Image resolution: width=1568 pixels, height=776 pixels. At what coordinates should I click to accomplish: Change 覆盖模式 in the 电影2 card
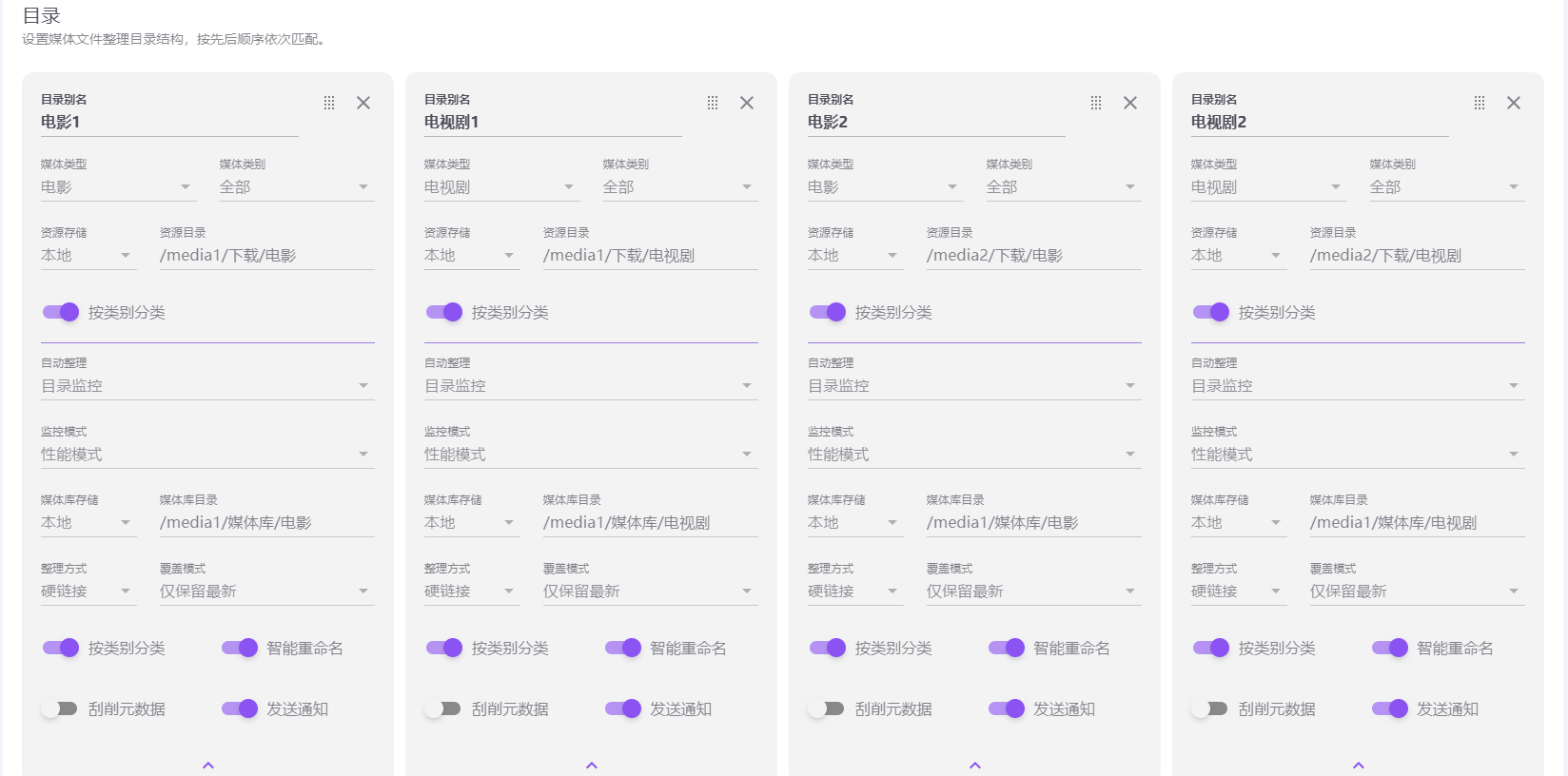pos(1032,592)
